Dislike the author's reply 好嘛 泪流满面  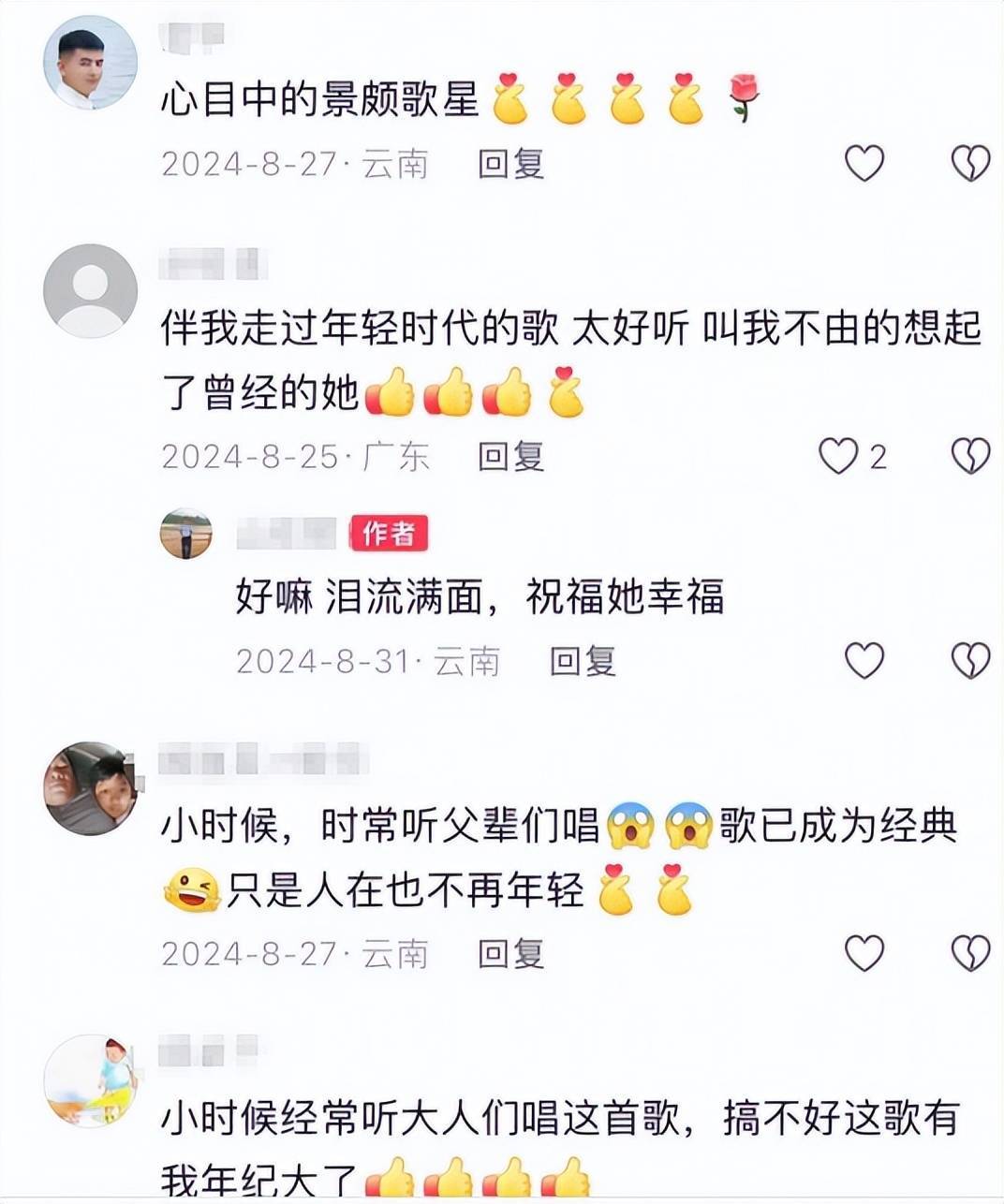tap(970, 661)
